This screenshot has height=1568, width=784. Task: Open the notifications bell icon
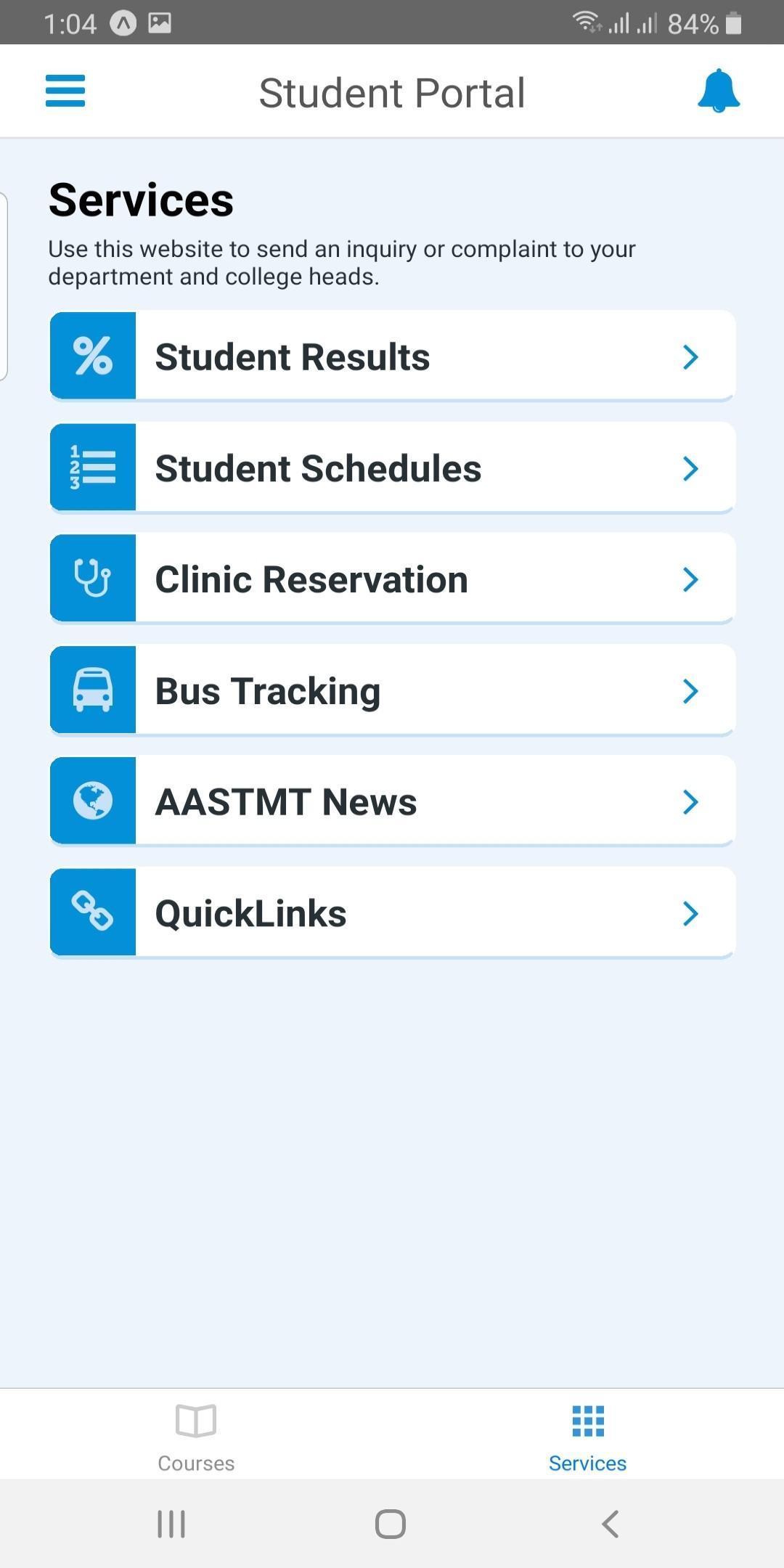click(719, 91)
